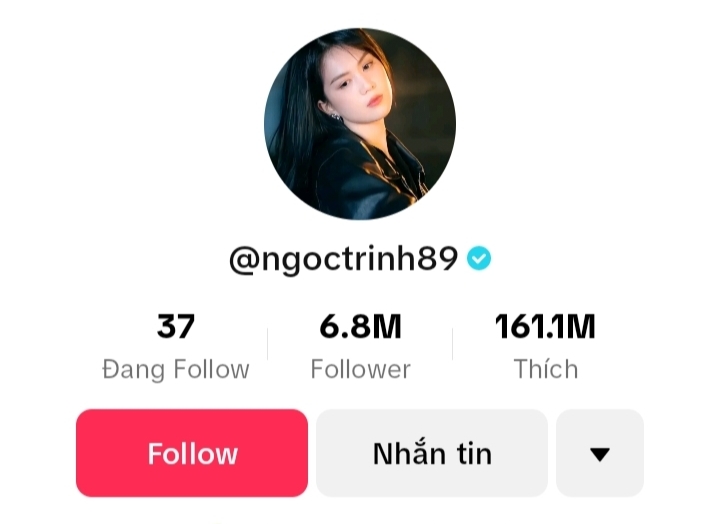Follow the ngoctrinh89 account
Viewport: 720px width, 524px height.
point(192,453)
